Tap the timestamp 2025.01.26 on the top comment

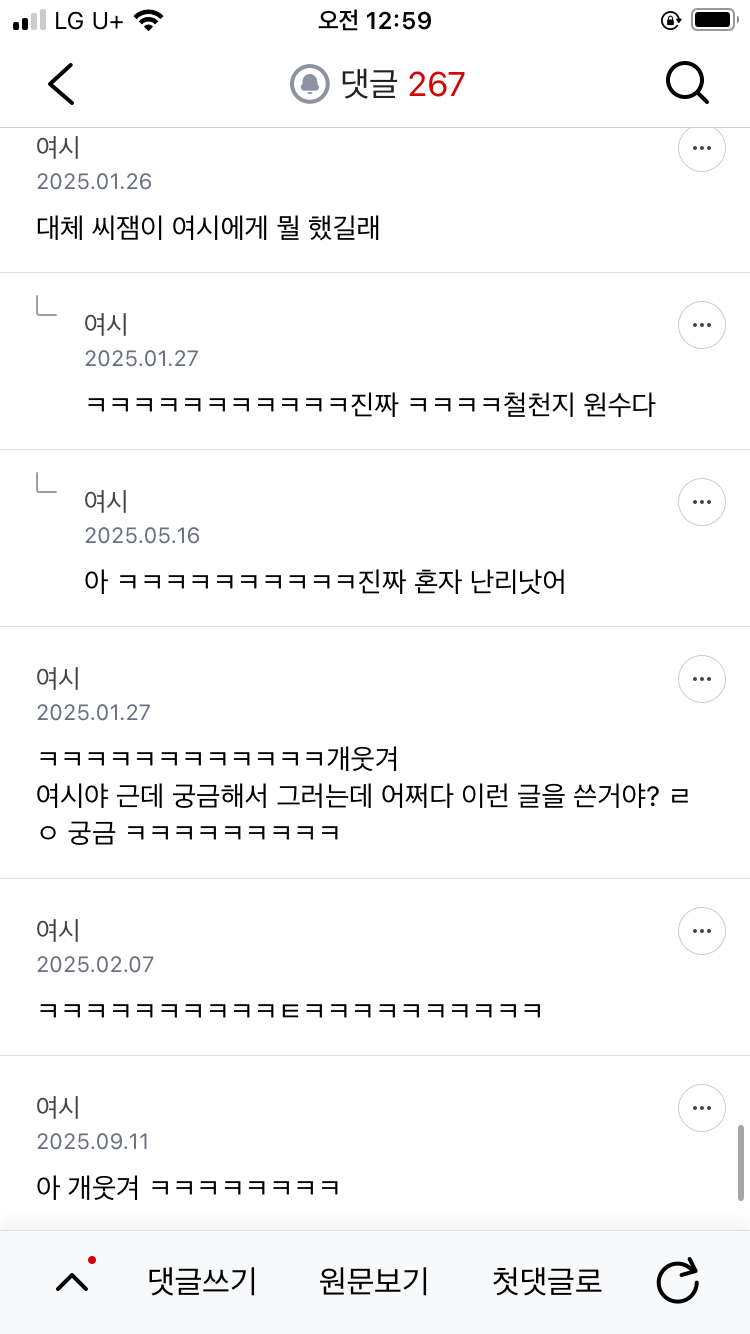point(93,181)
